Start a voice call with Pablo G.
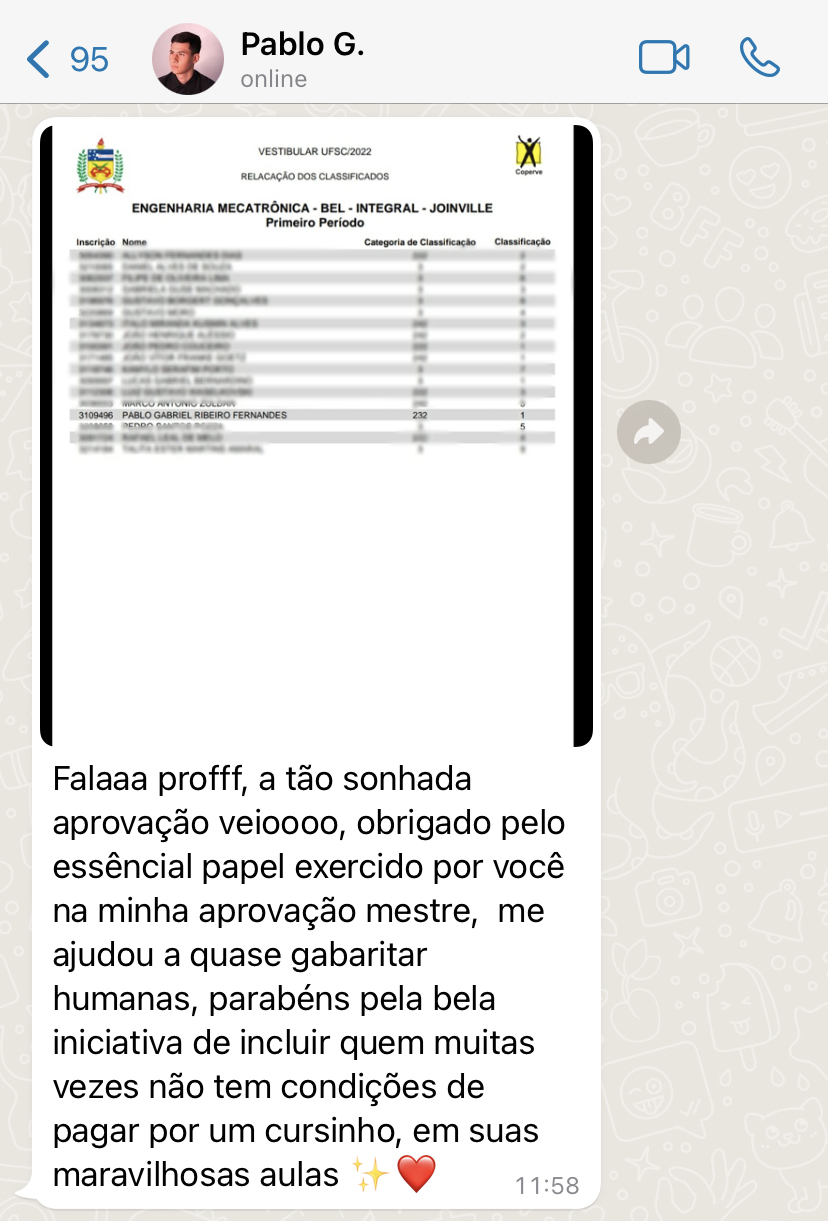Viewport: 828px width, 1221px height. point(759,58)
